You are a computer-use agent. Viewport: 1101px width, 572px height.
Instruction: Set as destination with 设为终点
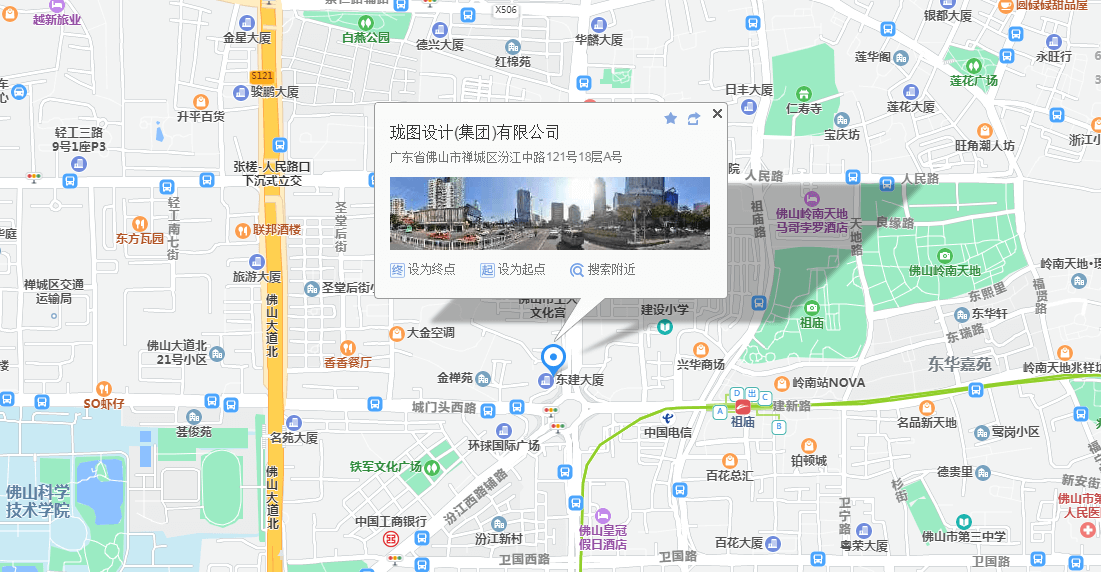tap(423, 269)
